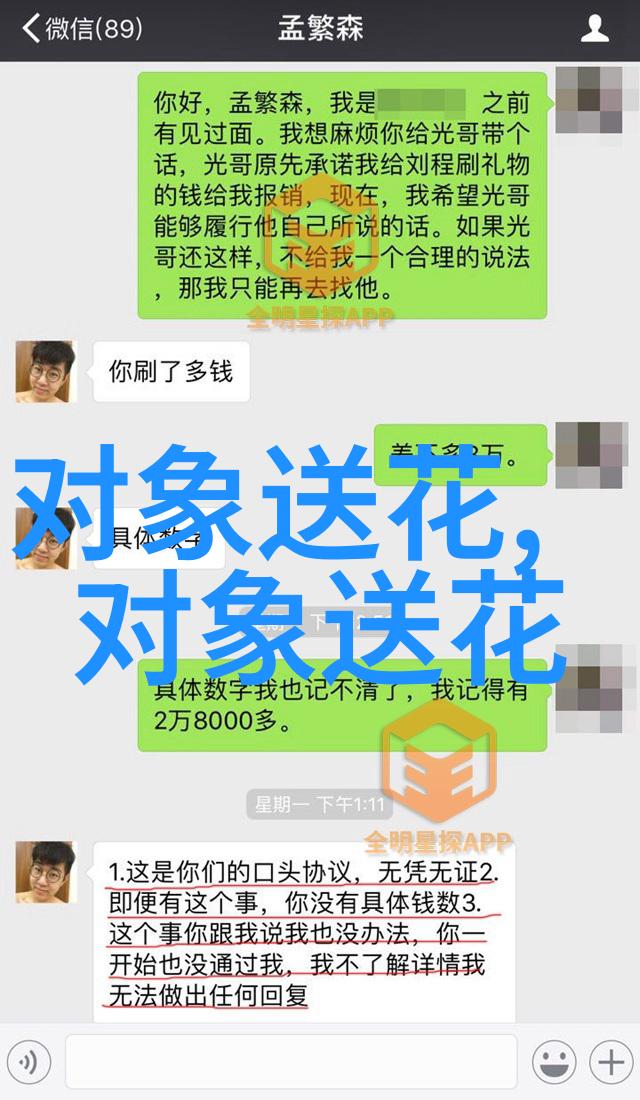The image size is (640, 1100).
Task: Go back to the 微信 chat list
Action: pyautogui.click(x=80, y=28)
